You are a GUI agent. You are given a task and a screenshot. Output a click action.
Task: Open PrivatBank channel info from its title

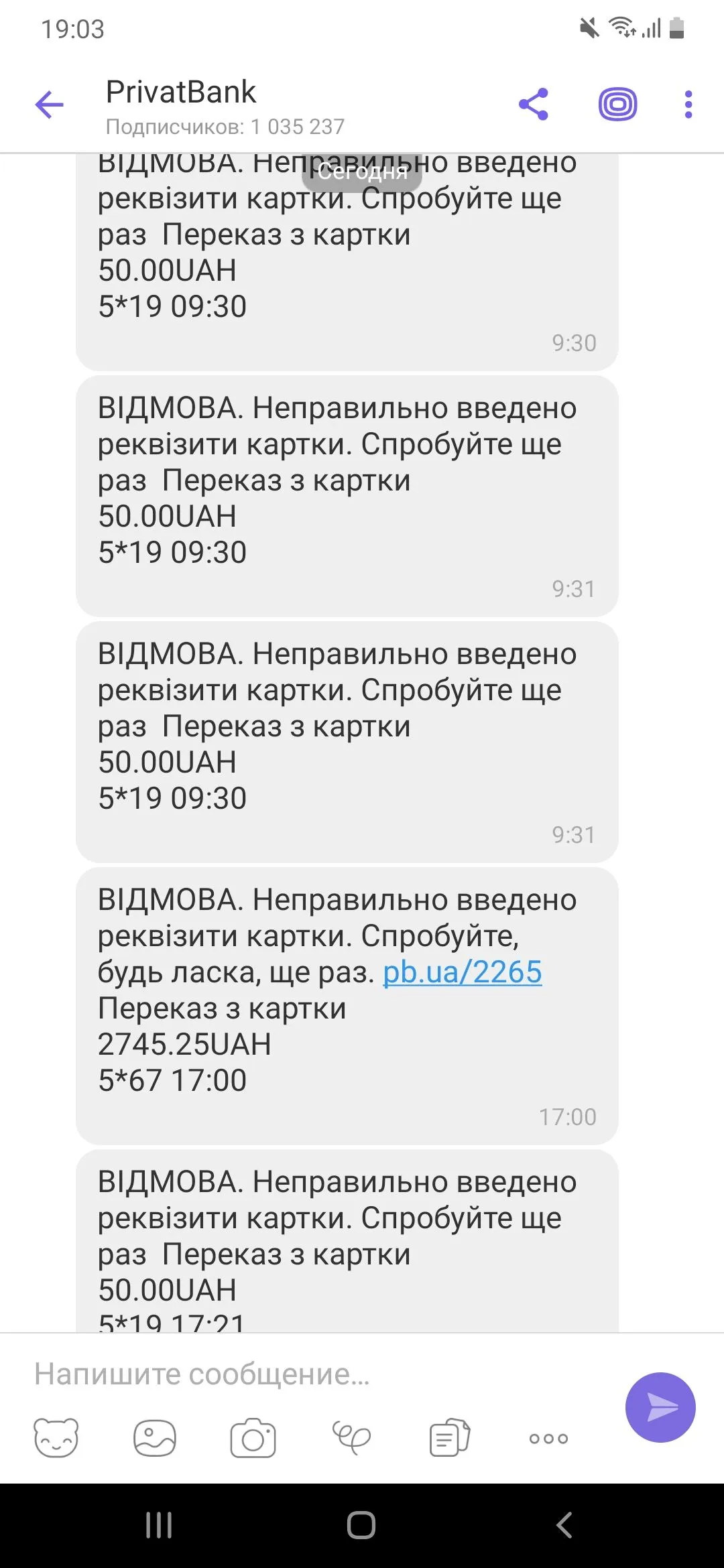pos(181,92)
